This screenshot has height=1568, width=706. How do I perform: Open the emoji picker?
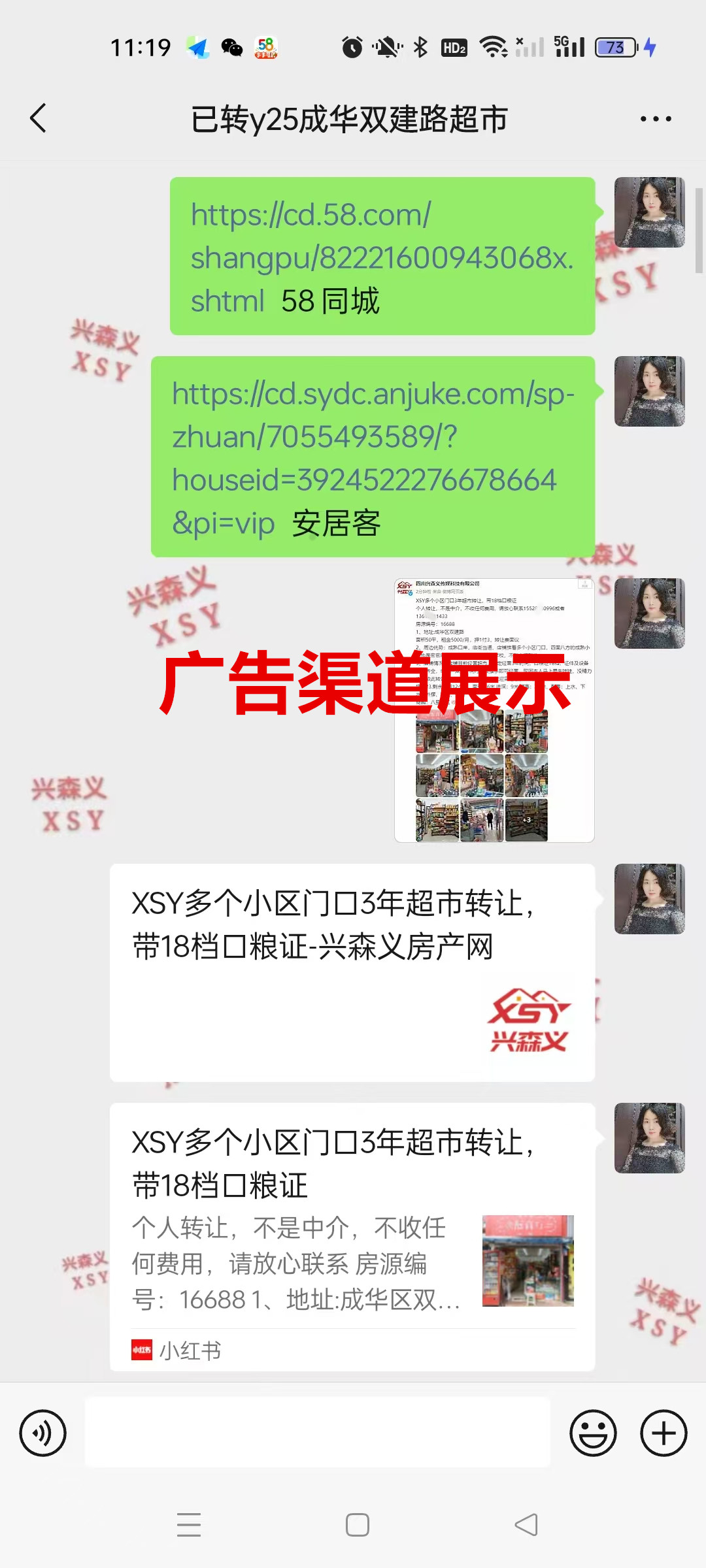(593, 1433)
